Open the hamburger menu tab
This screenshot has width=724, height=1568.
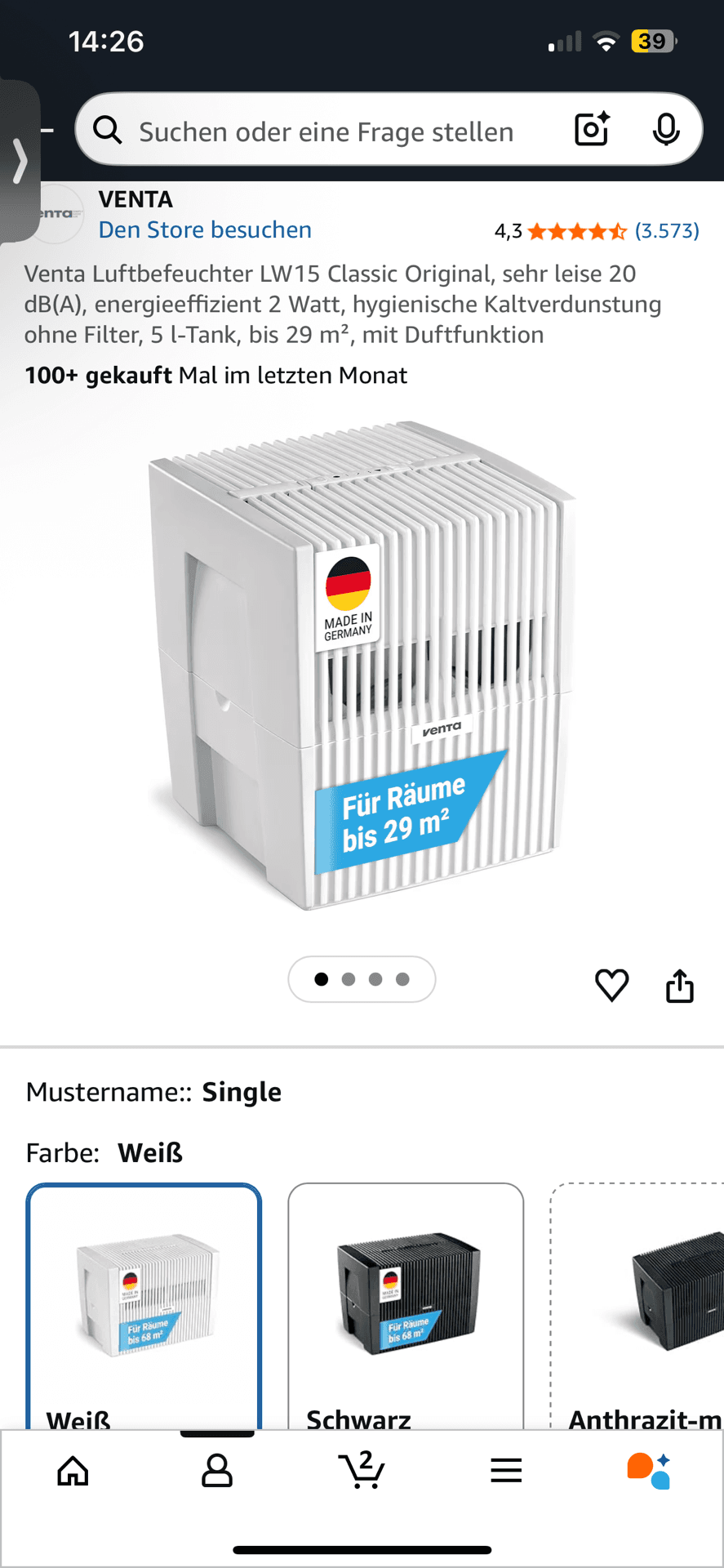[x=506, y=1471]
